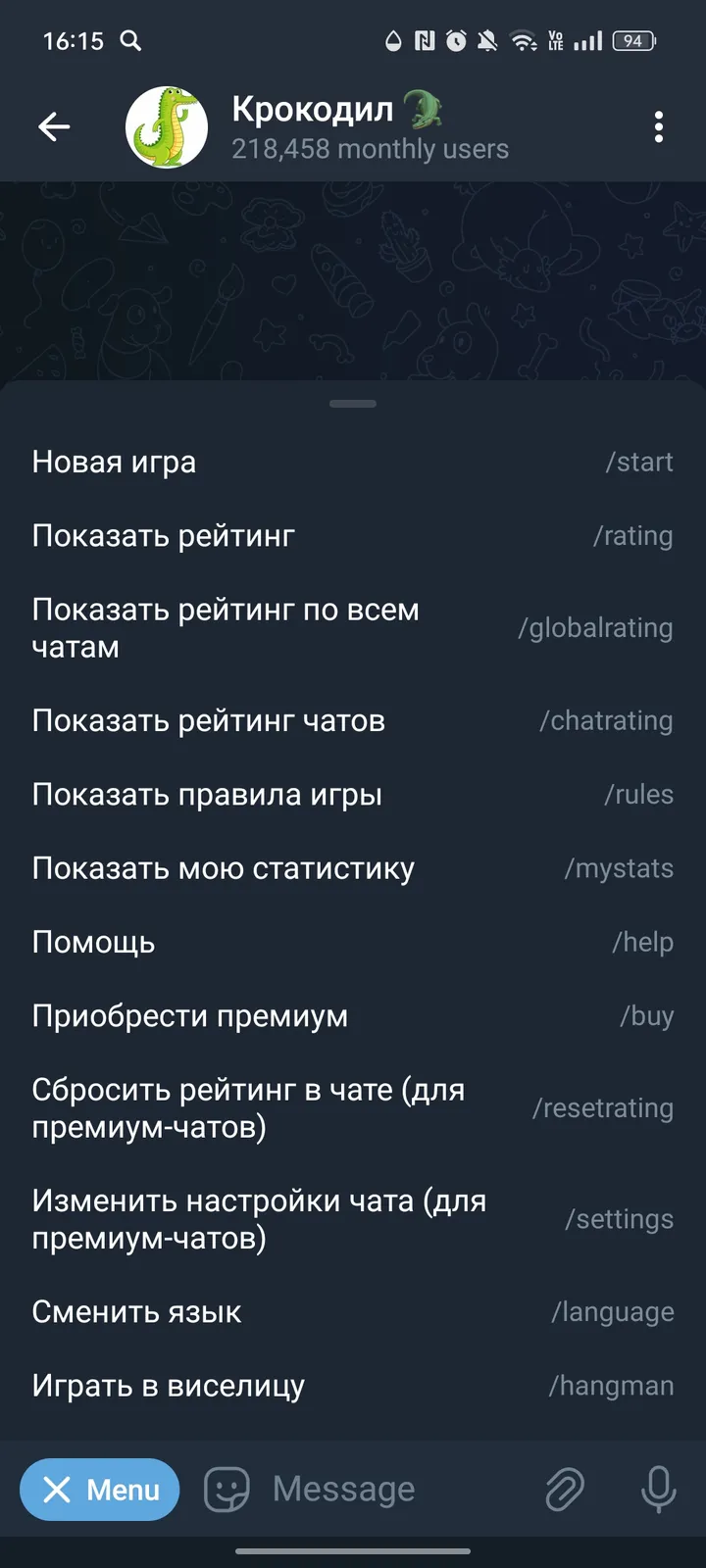Tap the muted notifications bell in status bar
The height and width of the screenshot is (1568, 706).
[487, 42]
